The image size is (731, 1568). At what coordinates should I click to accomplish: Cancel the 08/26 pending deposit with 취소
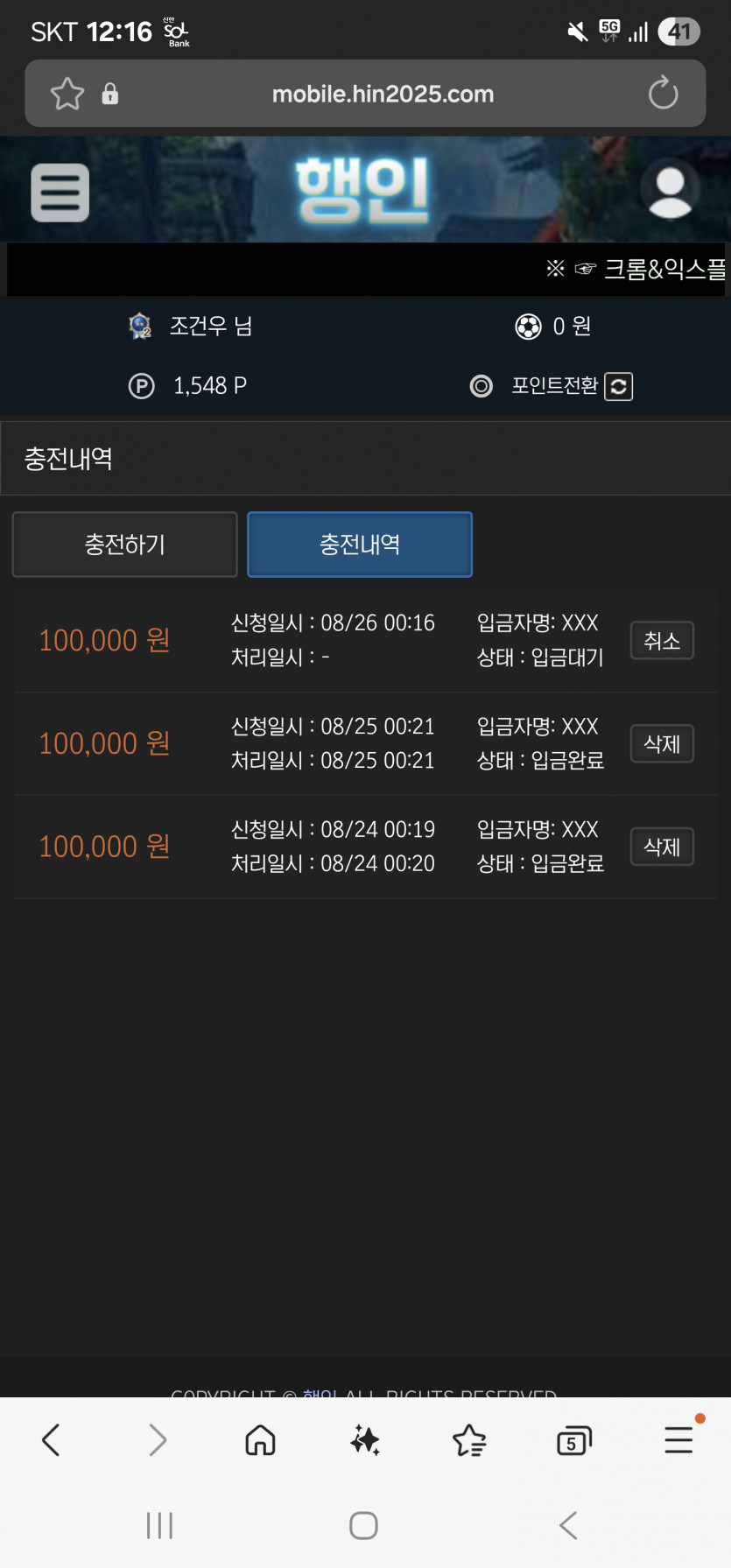662,641
